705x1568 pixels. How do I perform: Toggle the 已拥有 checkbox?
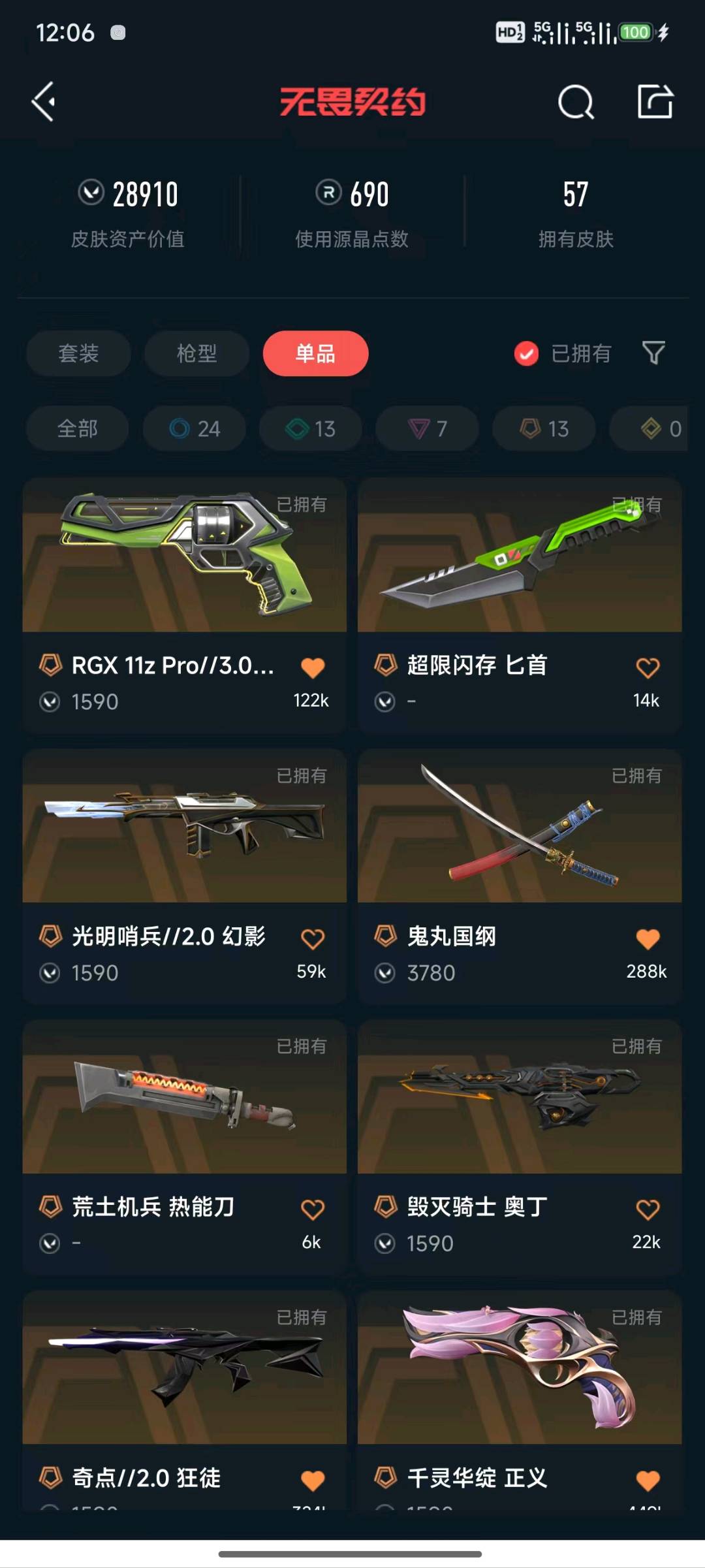pos(526,354)
